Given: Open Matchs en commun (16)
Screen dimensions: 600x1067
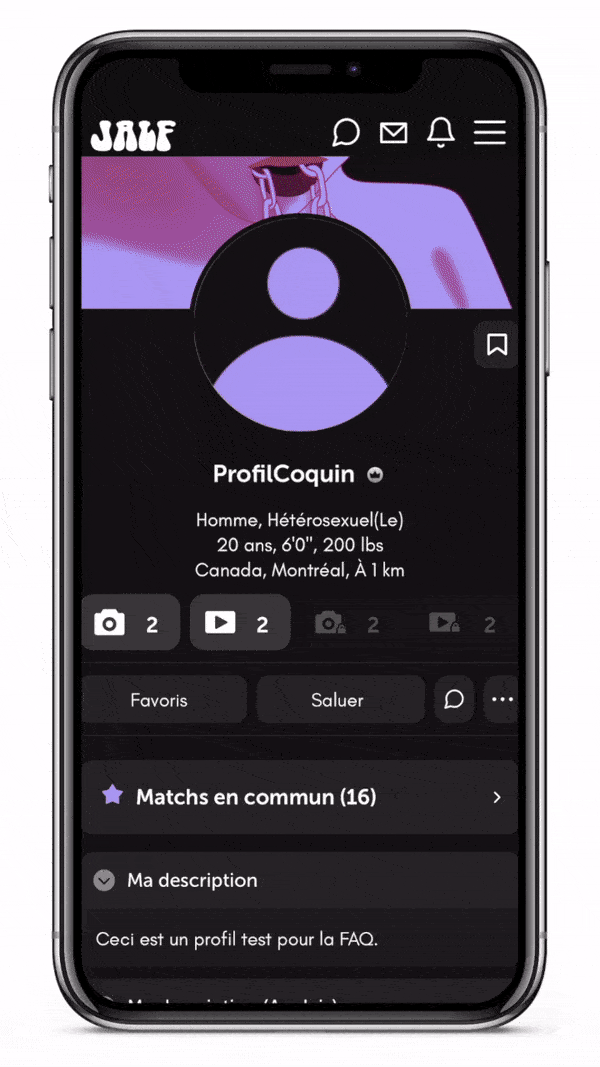Looking at the screenshot, I should tap(300, 797).
